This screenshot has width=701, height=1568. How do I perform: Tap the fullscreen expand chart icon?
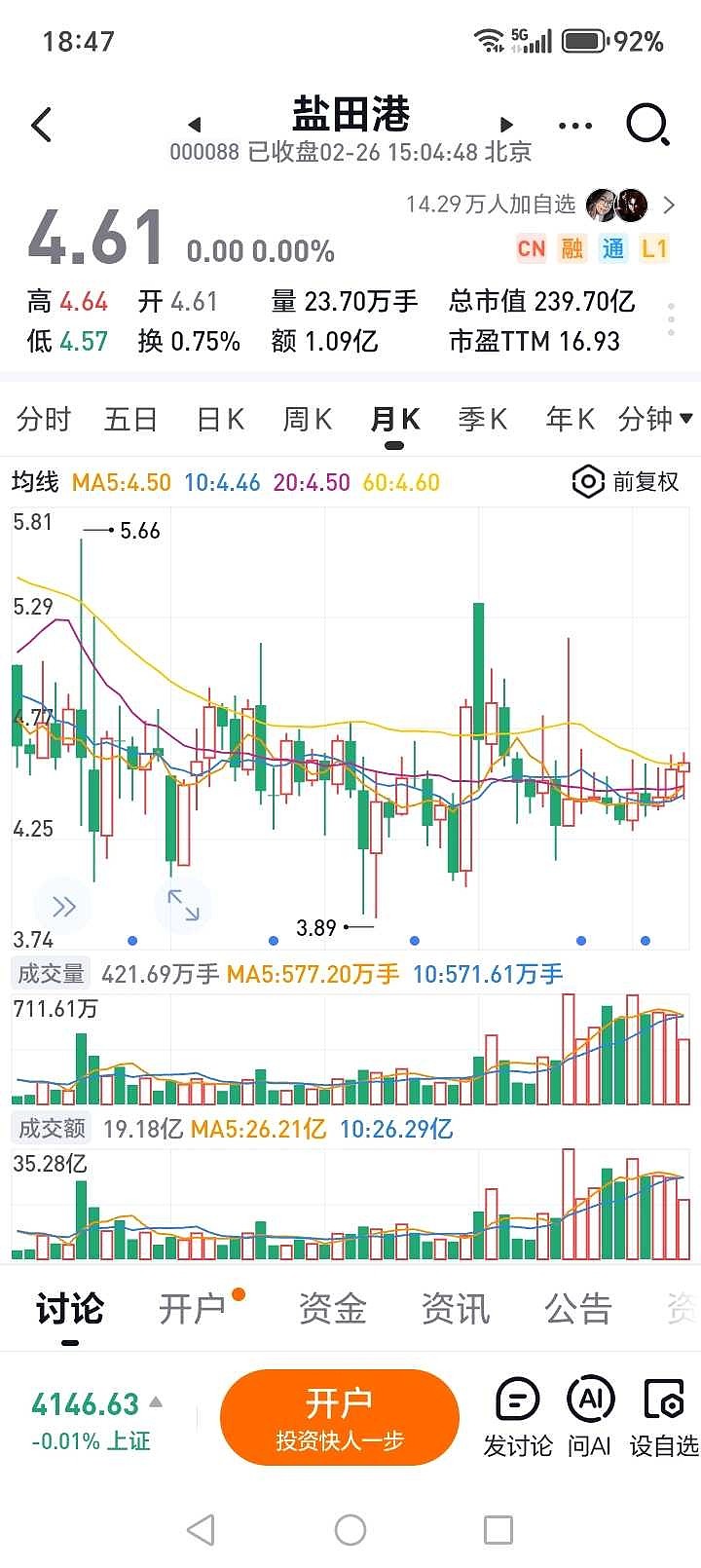click(183, 905)
